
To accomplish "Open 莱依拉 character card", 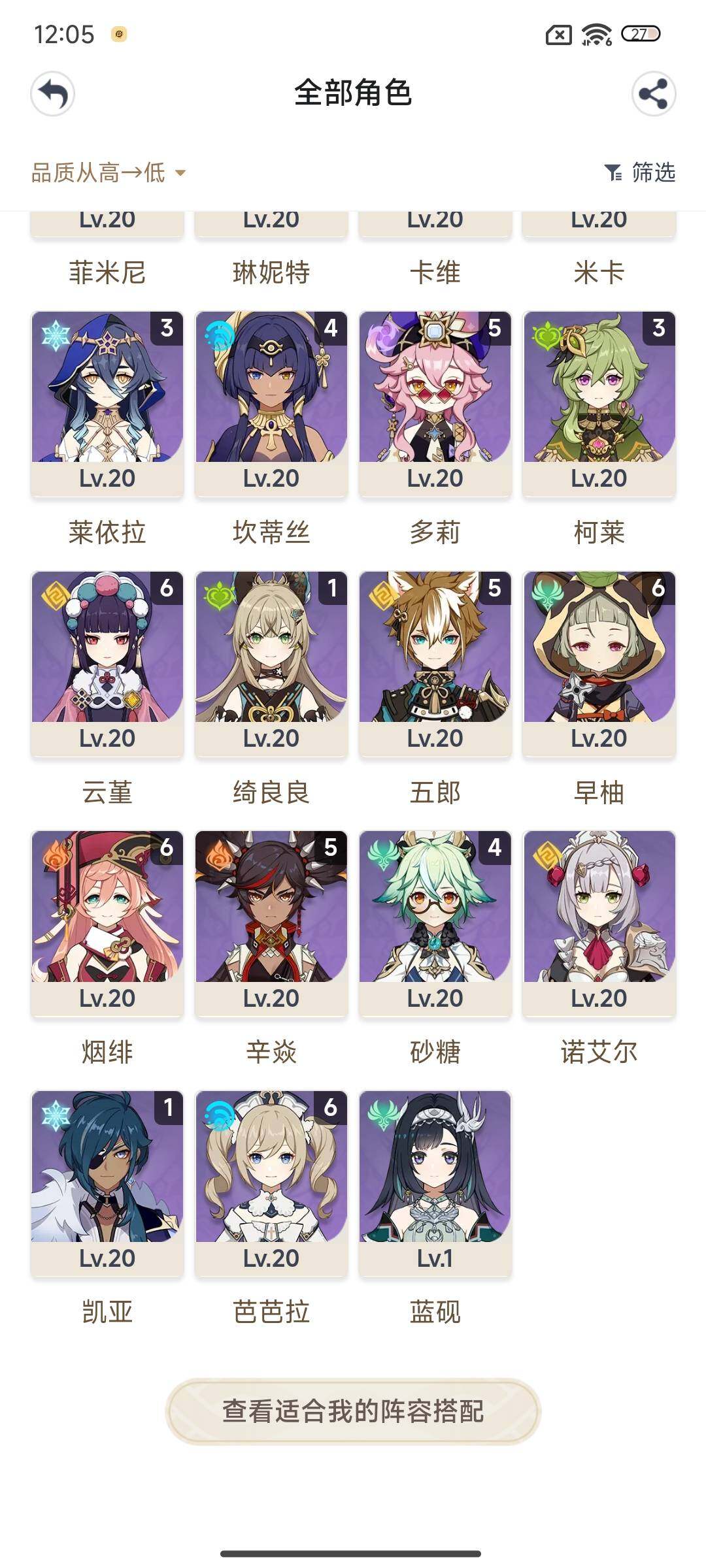I will tap(107, 402).
